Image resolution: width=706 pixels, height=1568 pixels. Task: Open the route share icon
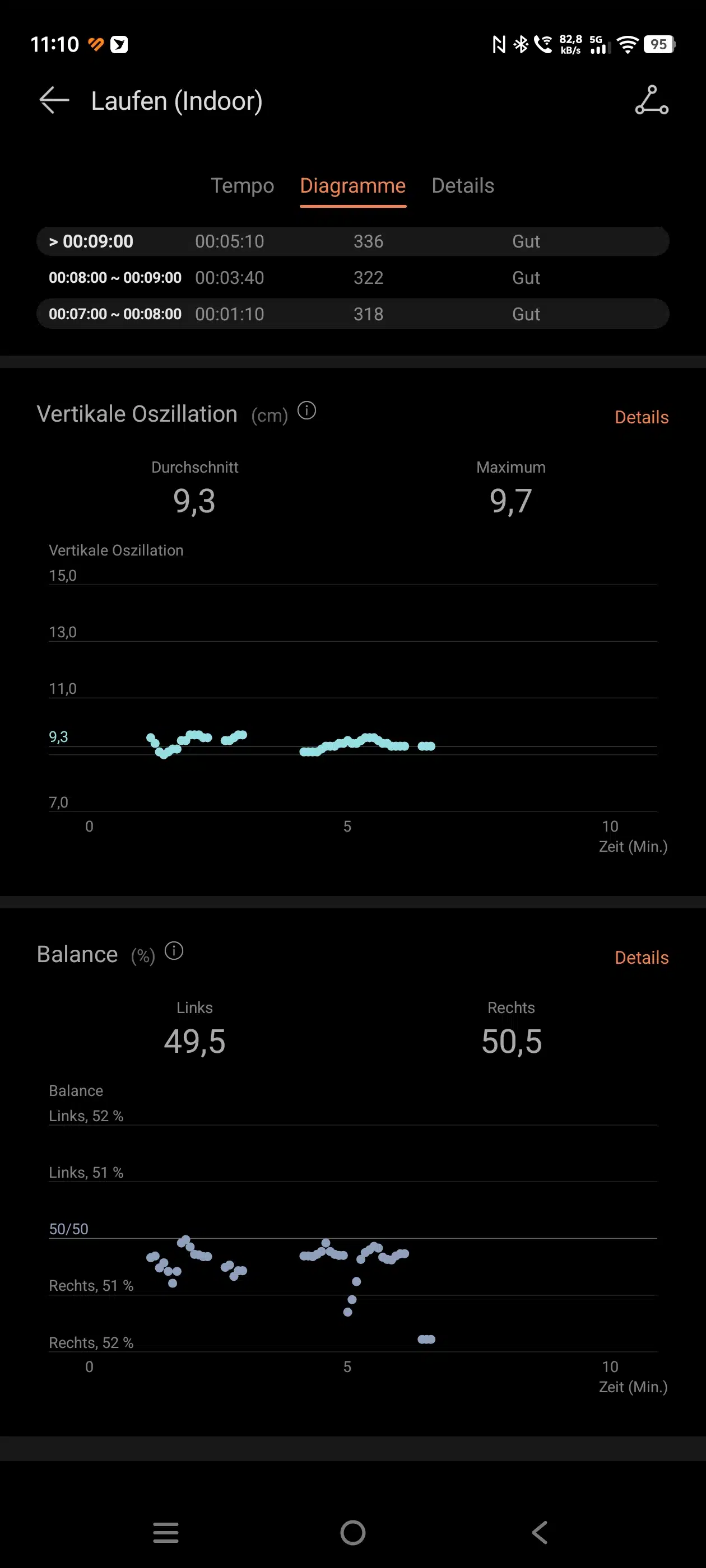[x=651, y=100]
